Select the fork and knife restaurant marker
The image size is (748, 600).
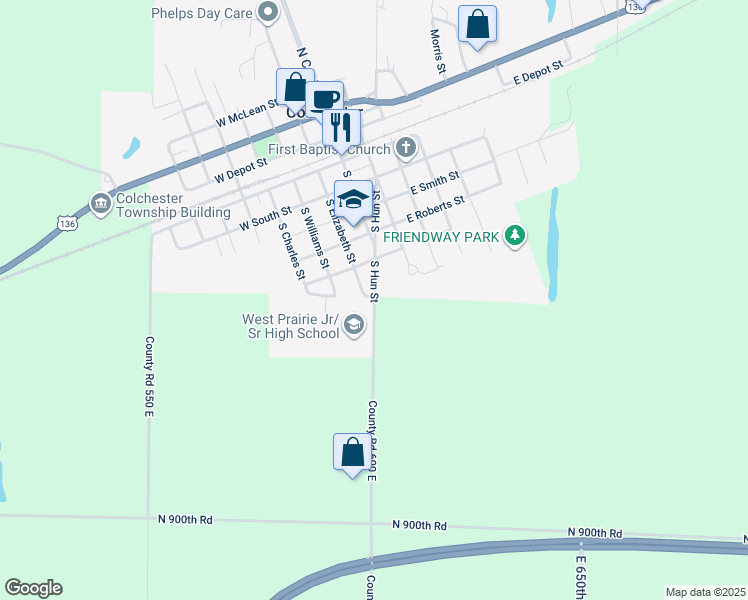coord(342,128)
